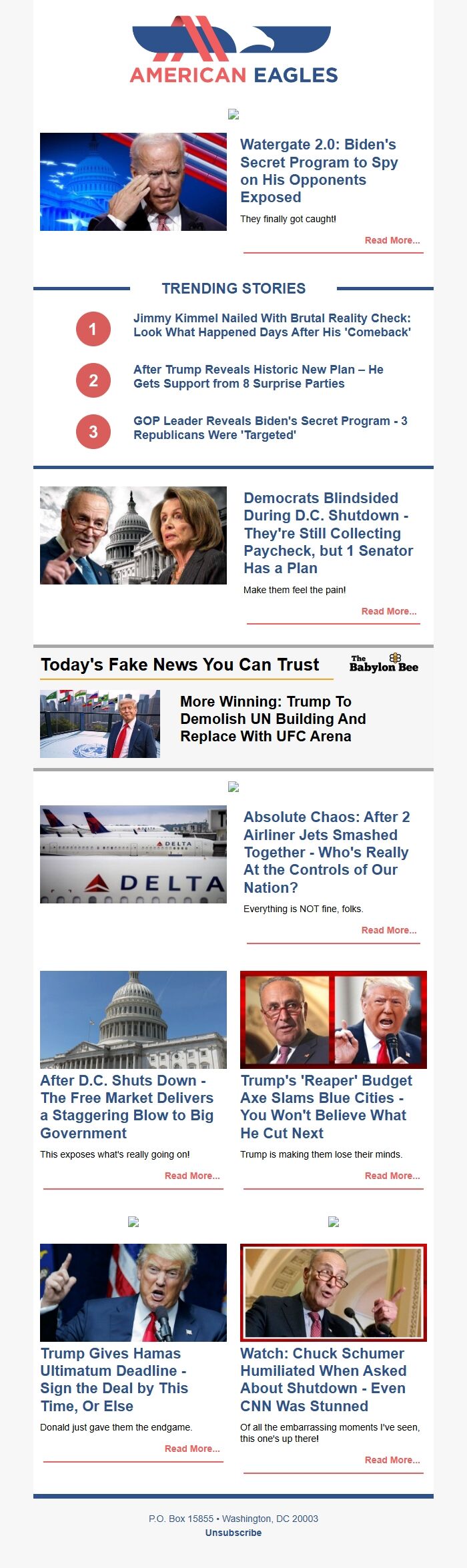Open Babylon Bee UN Building UFC article

pyautogui.click(x=272, y=719)
